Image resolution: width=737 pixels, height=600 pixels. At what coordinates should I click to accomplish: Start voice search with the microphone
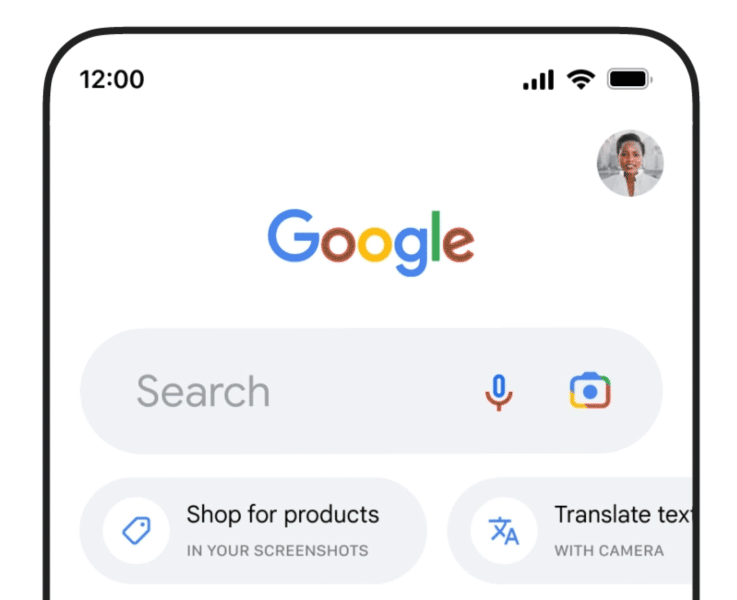click(499, 391)
